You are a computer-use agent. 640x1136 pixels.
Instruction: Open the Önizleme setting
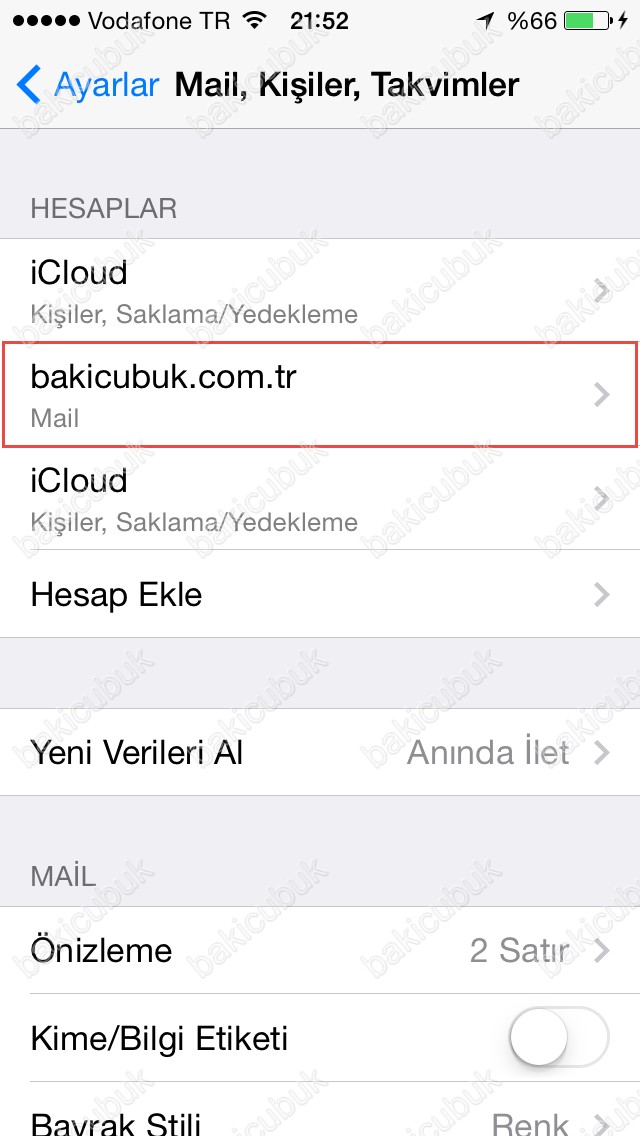tap(320, 950)
